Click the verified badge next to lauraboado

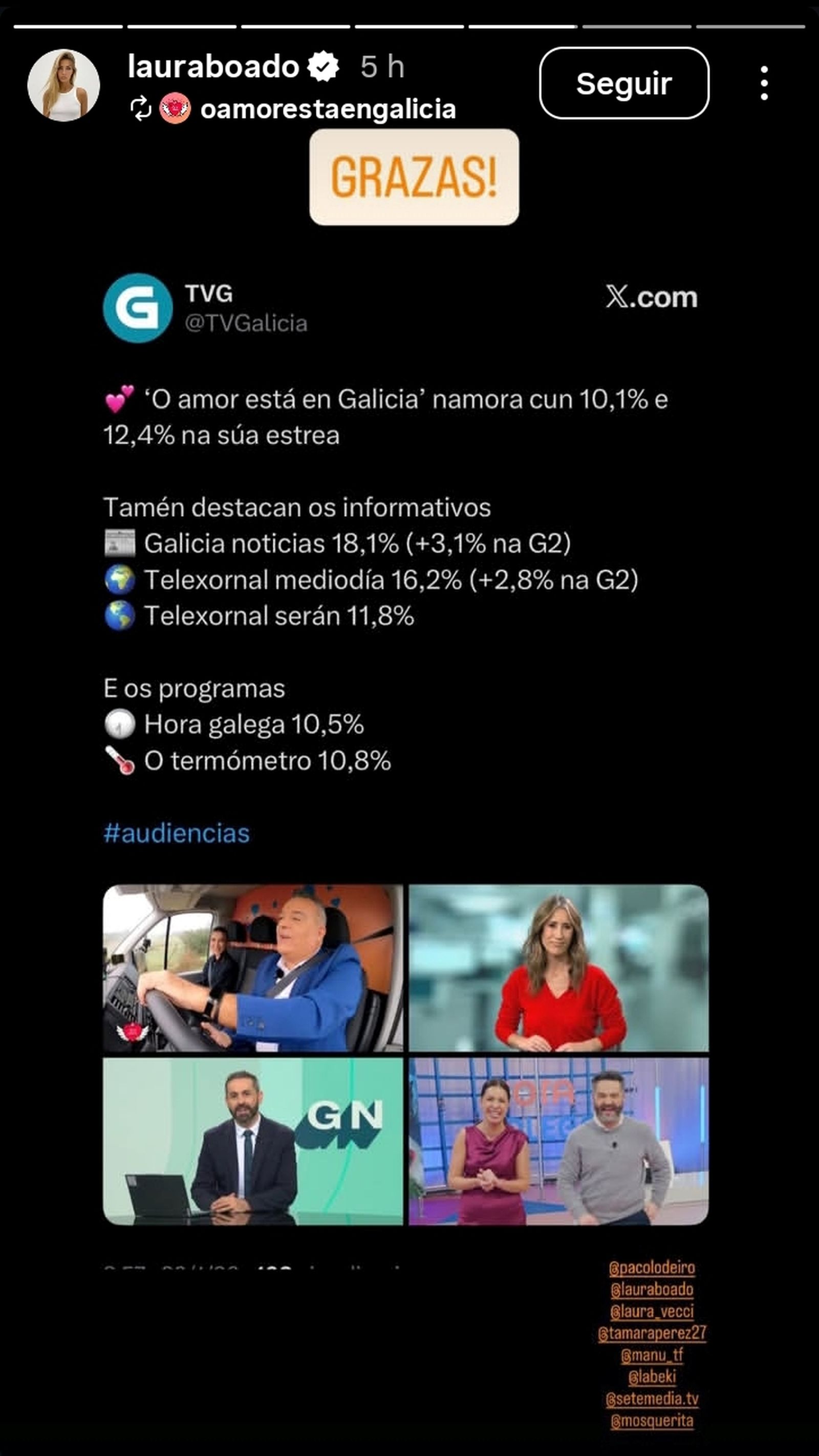[321, 66]
